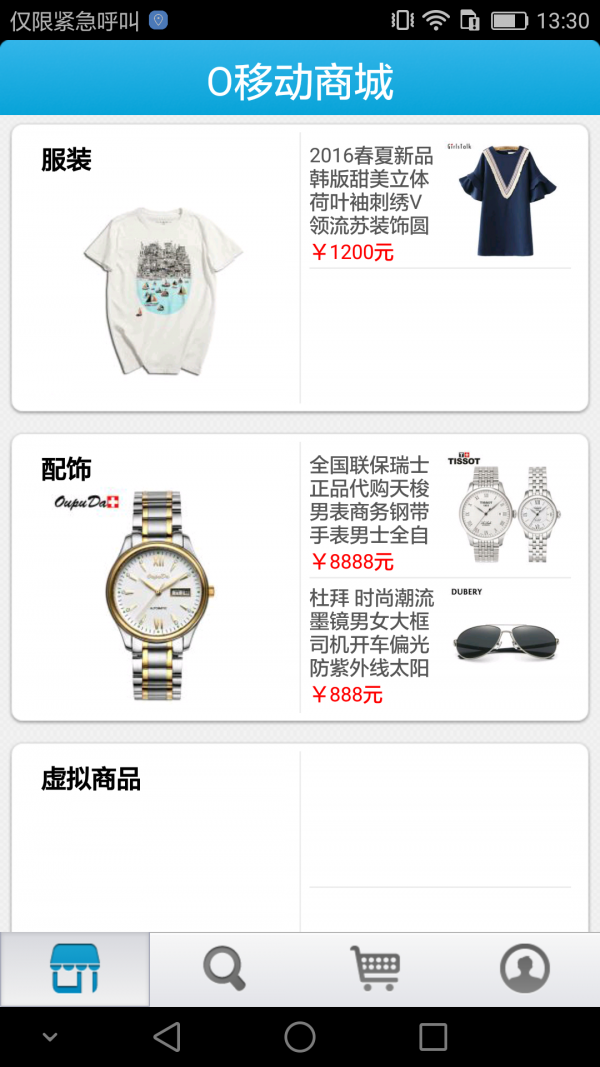Go to the system home screen
600x1067 pixels.
[300, 1037]
